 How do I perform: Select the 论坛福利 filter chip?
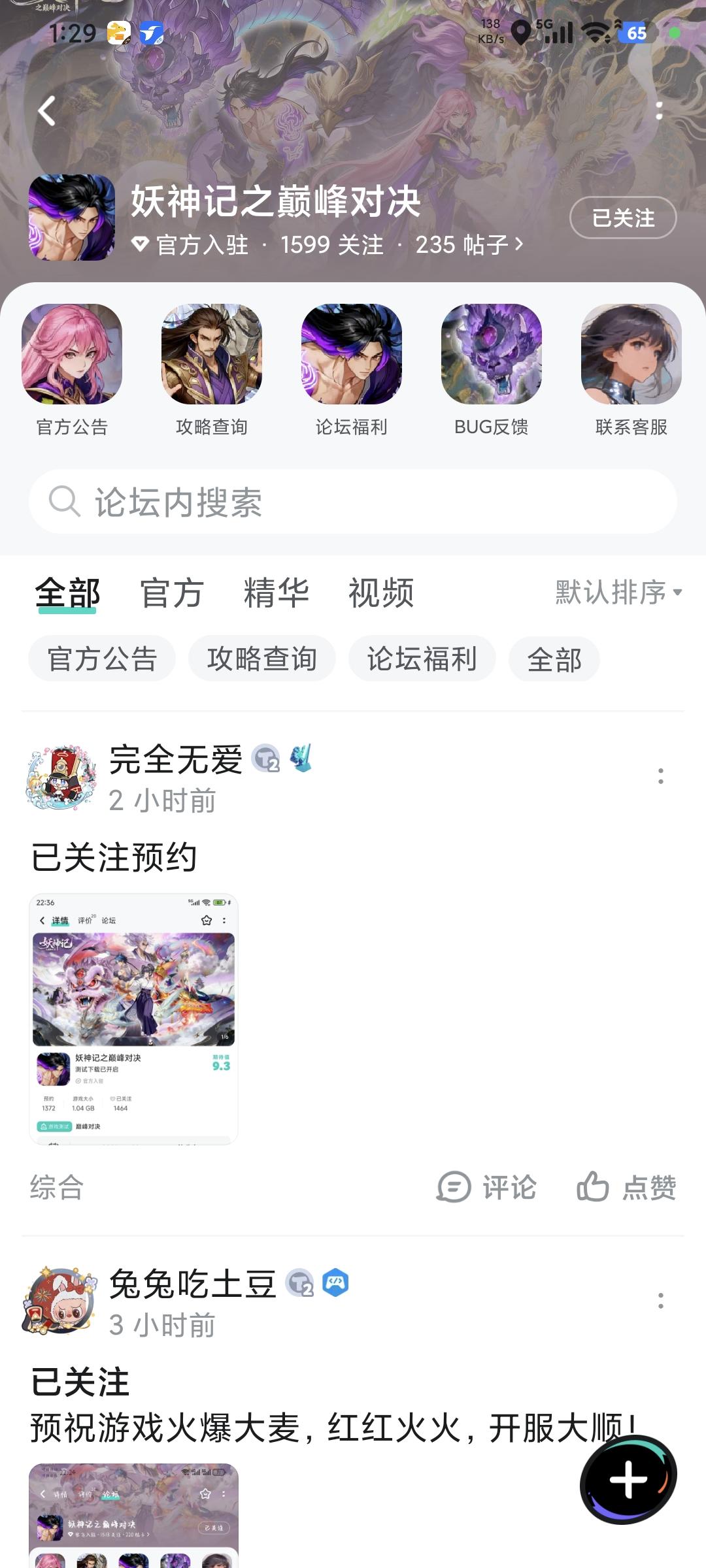pos(422,660)
